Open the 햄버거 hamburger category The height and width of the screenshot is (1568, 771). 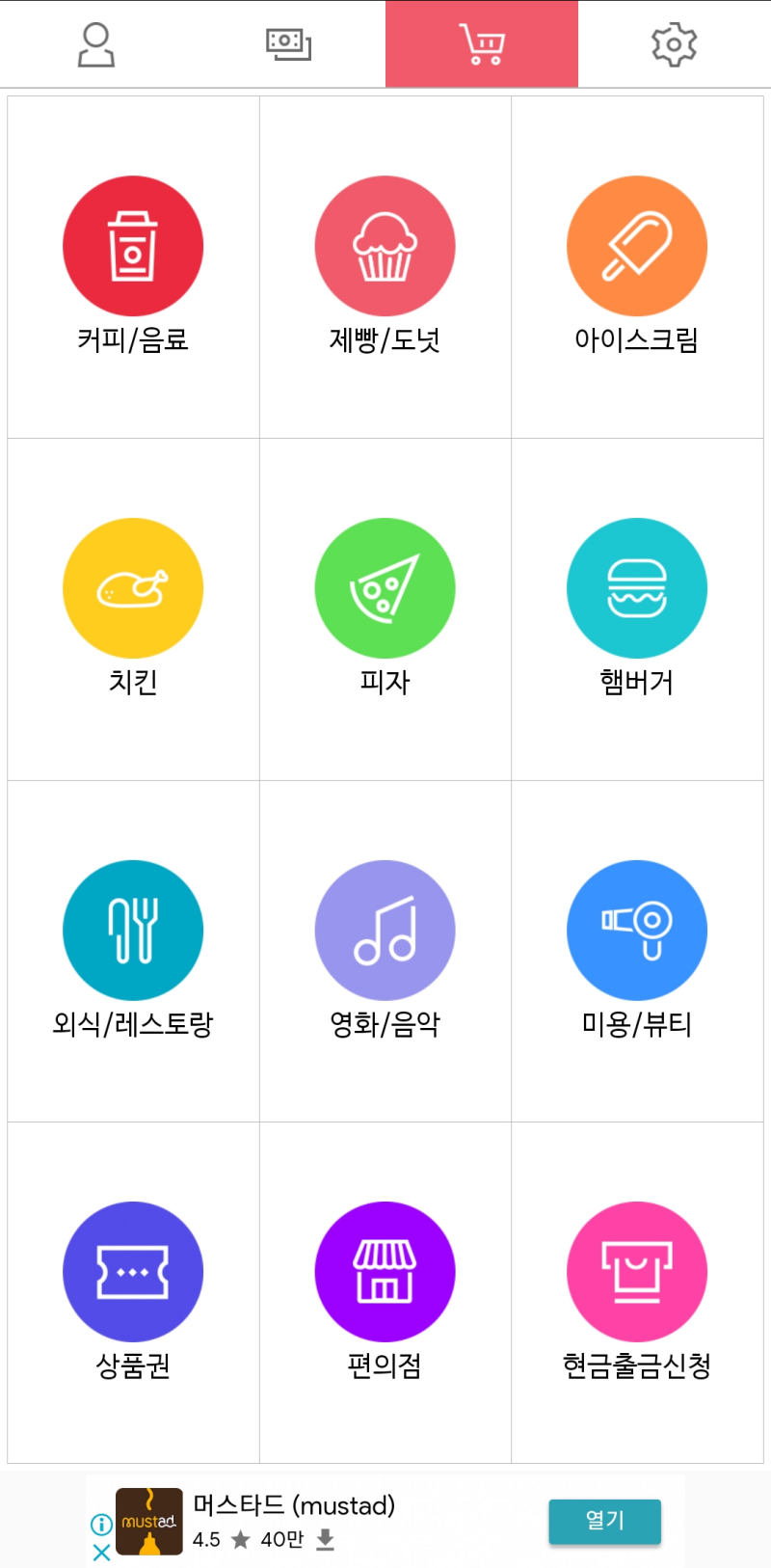[x=637, y=587]
